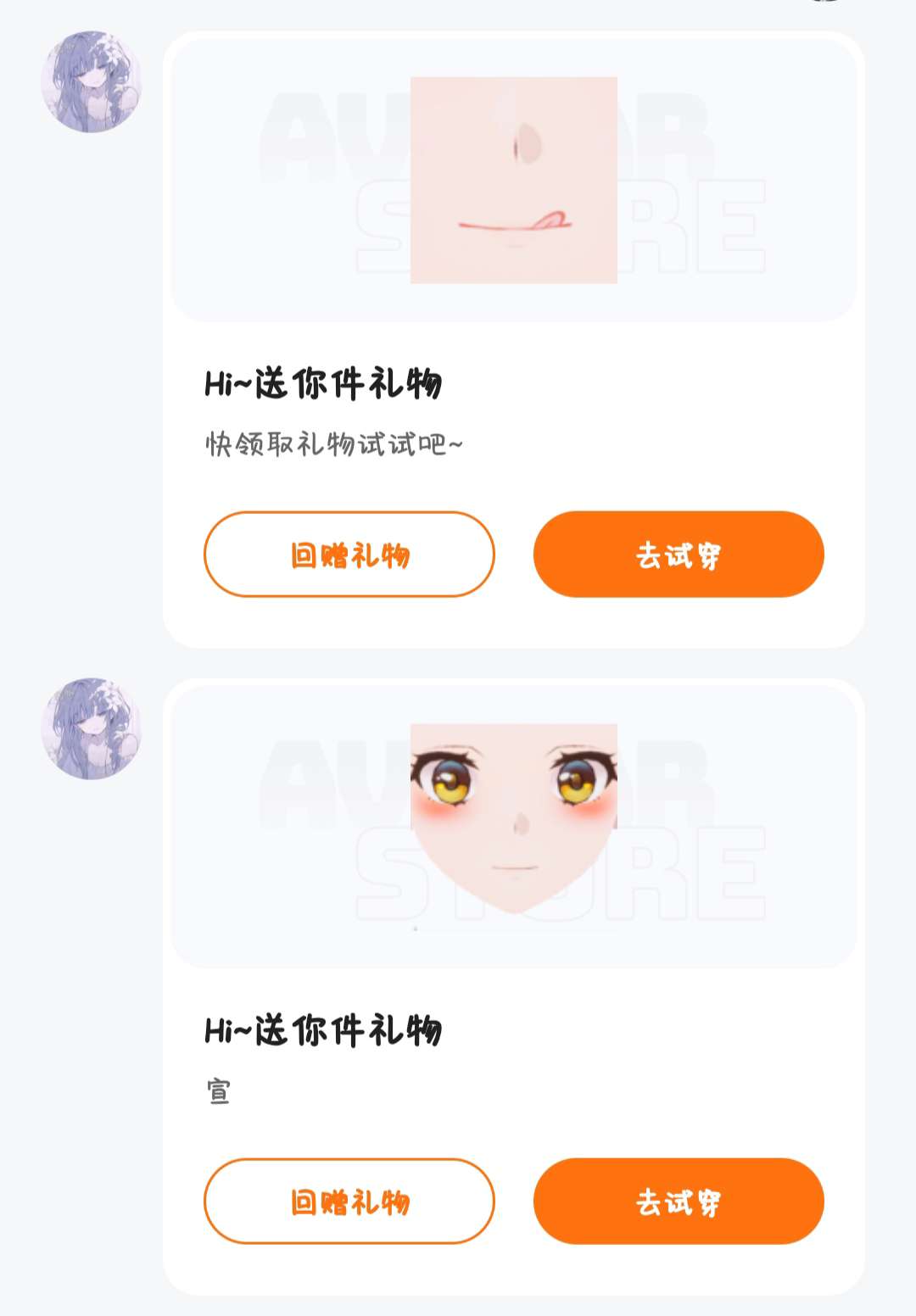Tap 回赠礼物 on the yellow-eyes gift card
916x1316 pixels.
[349, 1201]
